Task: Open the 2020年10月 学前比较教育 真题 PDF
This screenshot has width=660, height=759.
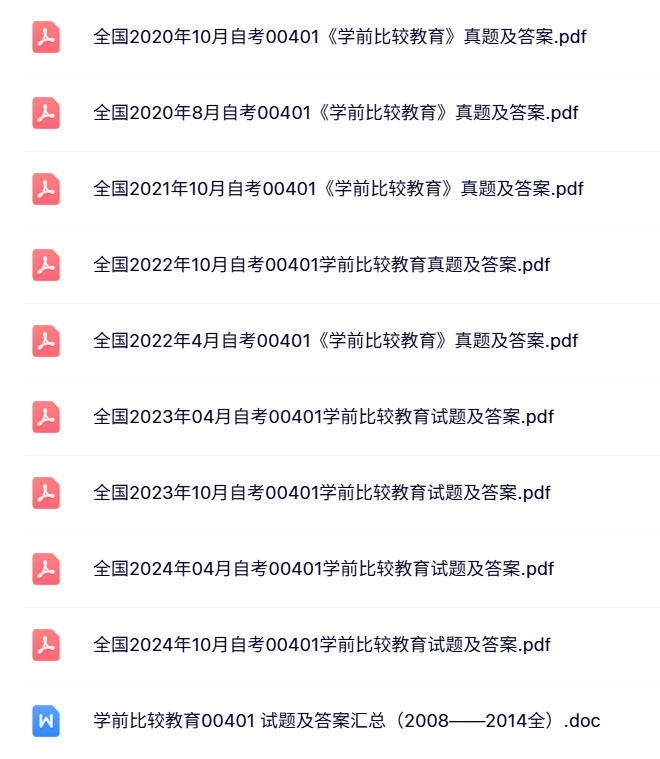Action: (x=339, y=38)
